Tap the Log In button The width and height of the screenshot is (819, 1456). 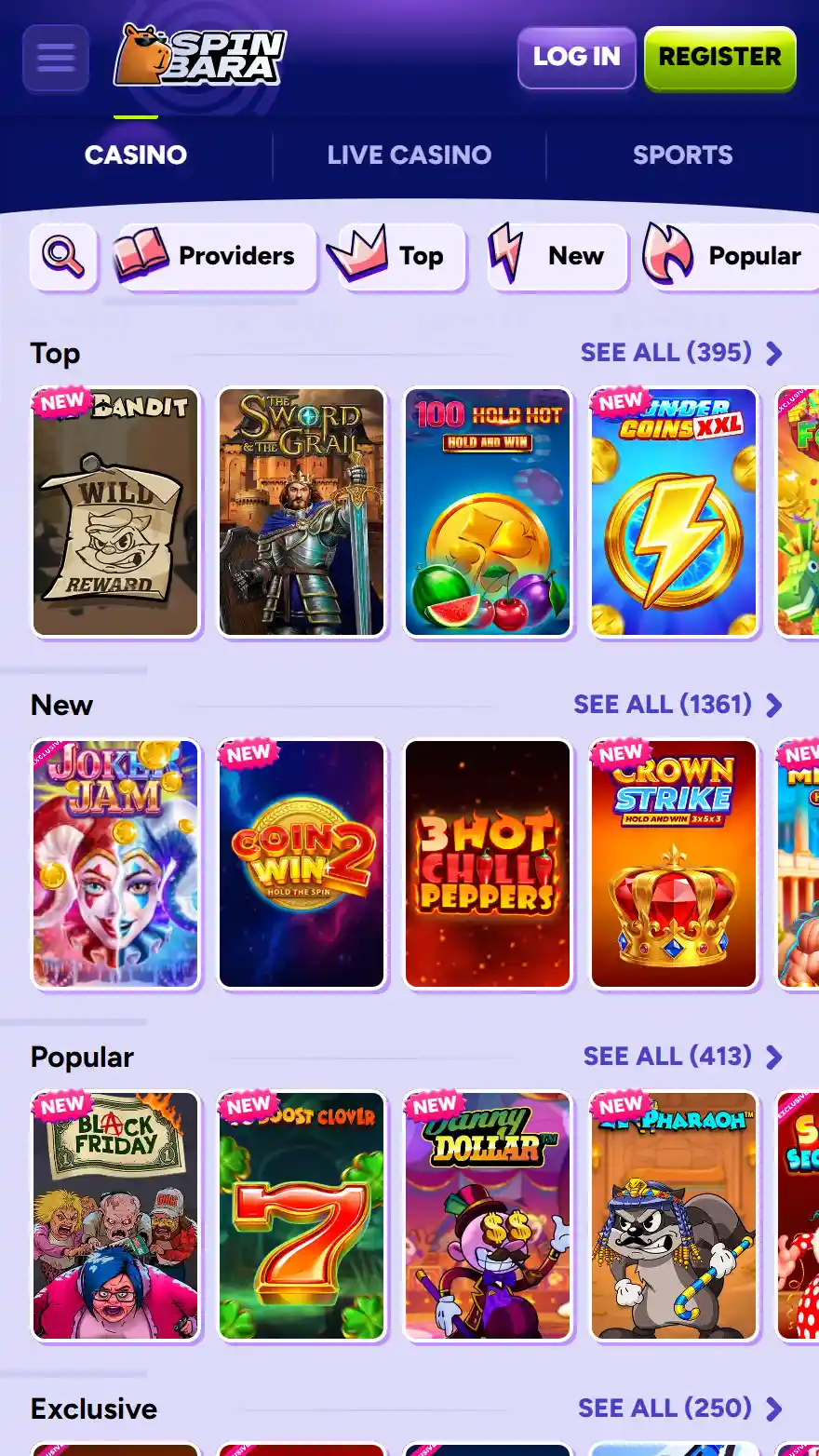576,57
